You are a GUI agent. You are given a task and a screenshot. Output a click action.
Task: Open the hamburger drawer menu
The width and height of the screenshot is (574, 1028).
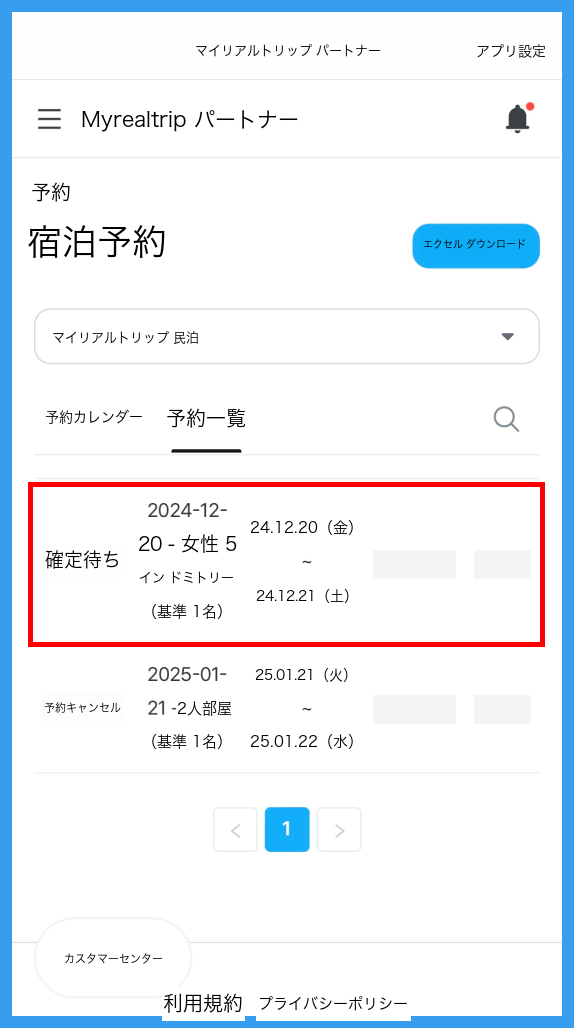coord(49,119)
